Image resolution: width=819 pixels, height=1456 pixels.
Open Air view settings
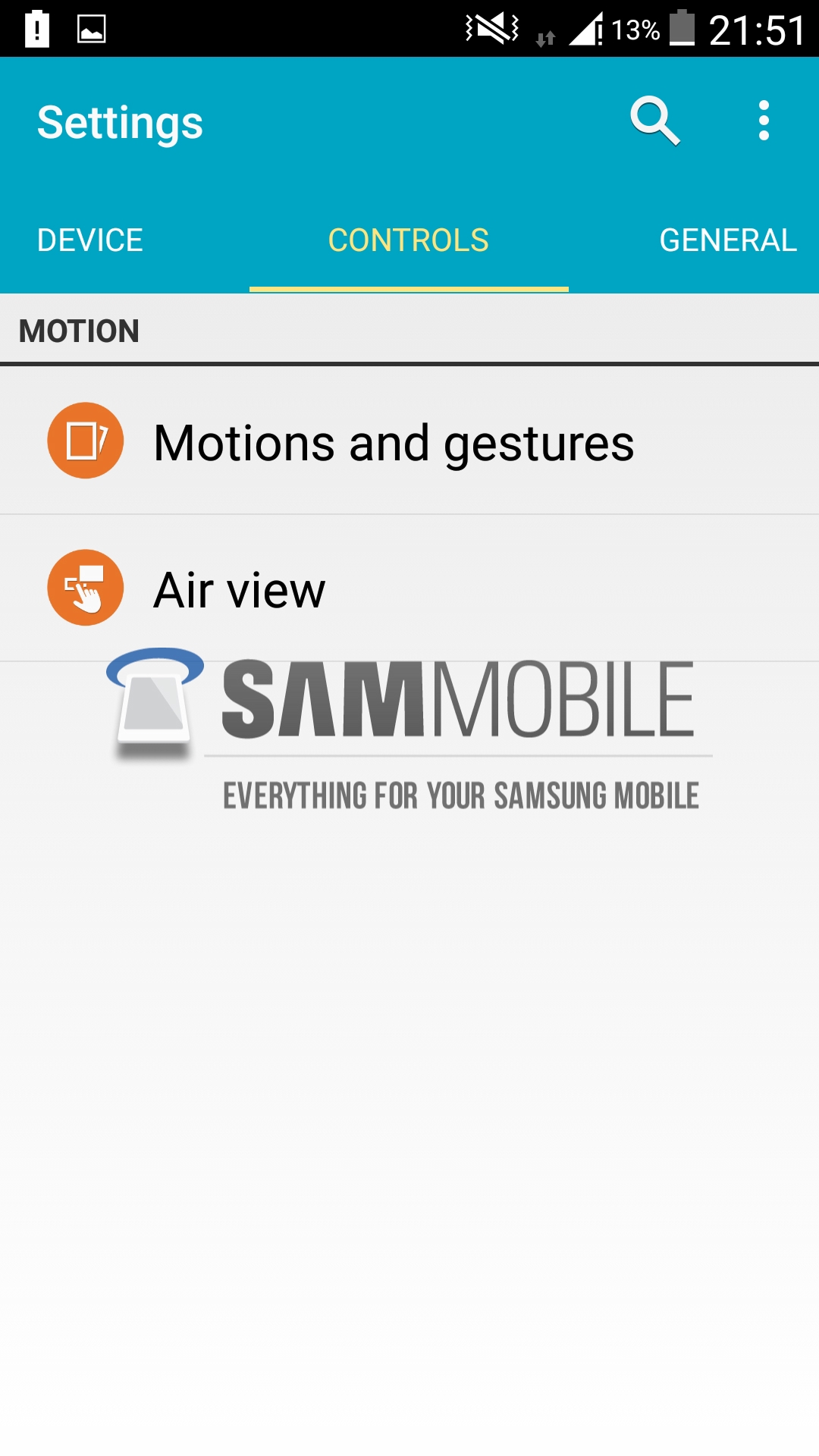pyautogui.click(x=240, y=590)
